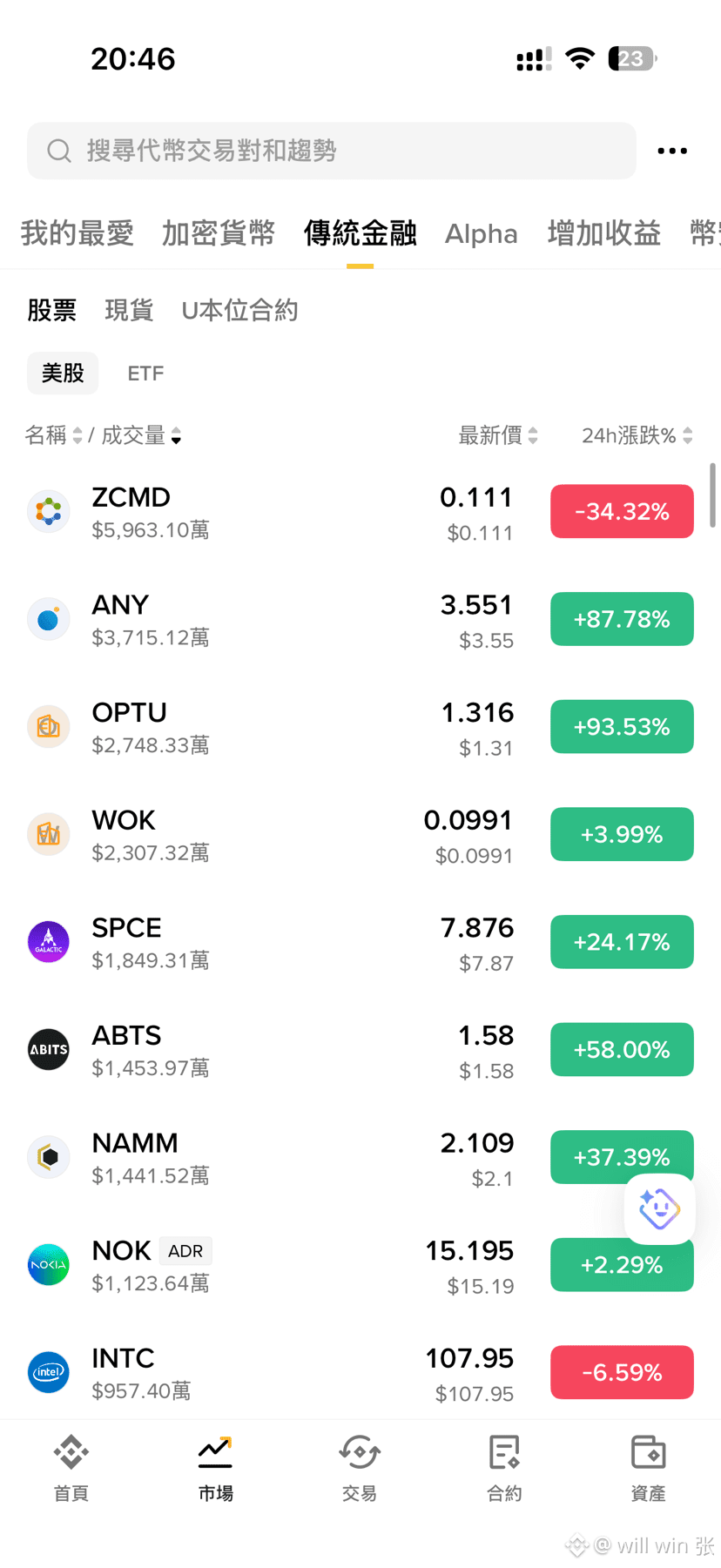Open the INTC stock row

[360, 1372]
